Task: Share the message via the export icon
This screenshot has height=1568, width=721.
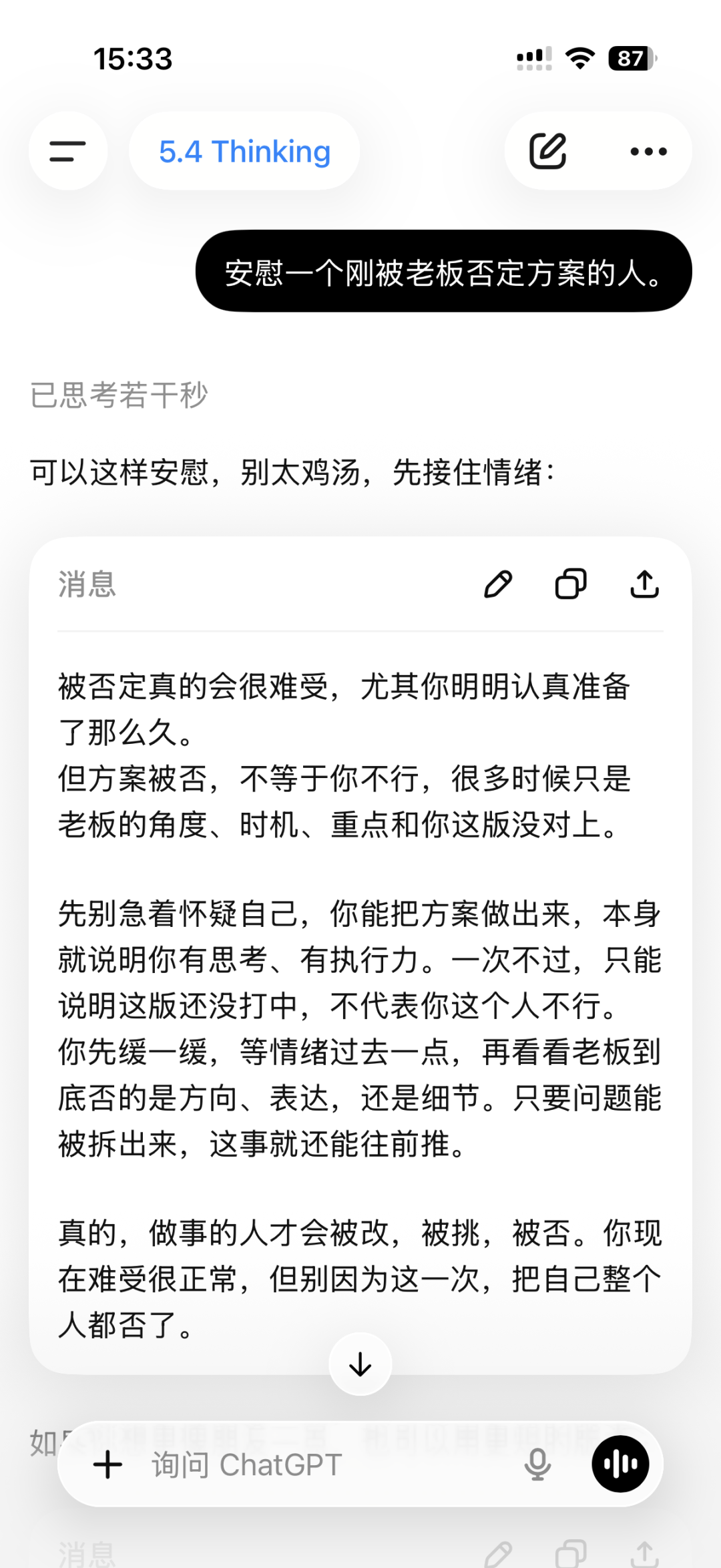Action: [x=643, y=584]
